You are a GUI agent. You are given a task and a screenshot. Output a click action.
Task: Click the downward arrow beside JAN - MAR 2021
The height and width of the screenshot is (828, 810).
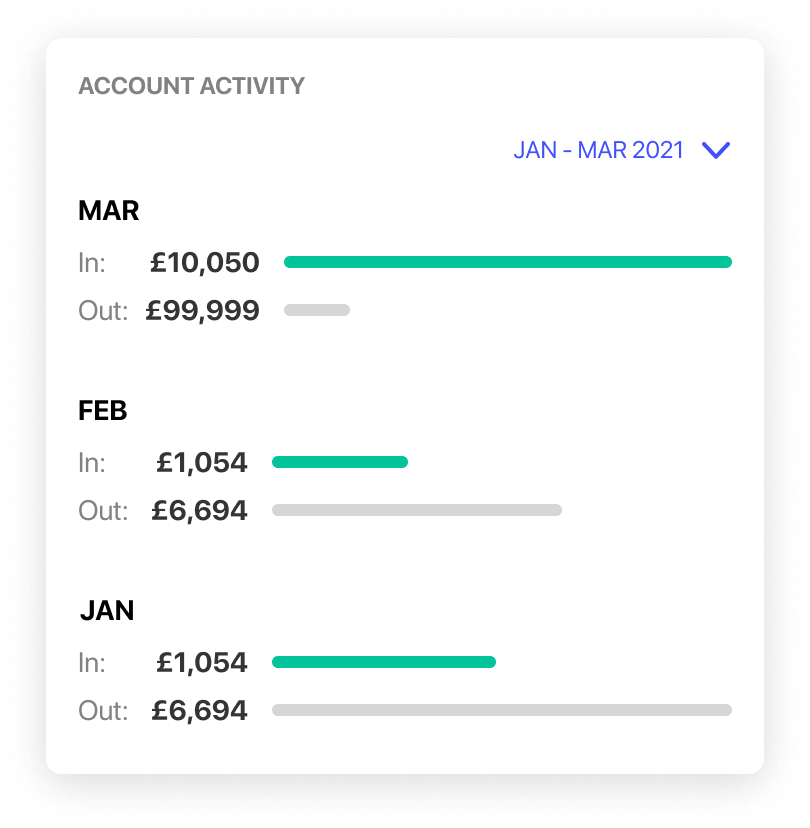(x=715, y=151)
